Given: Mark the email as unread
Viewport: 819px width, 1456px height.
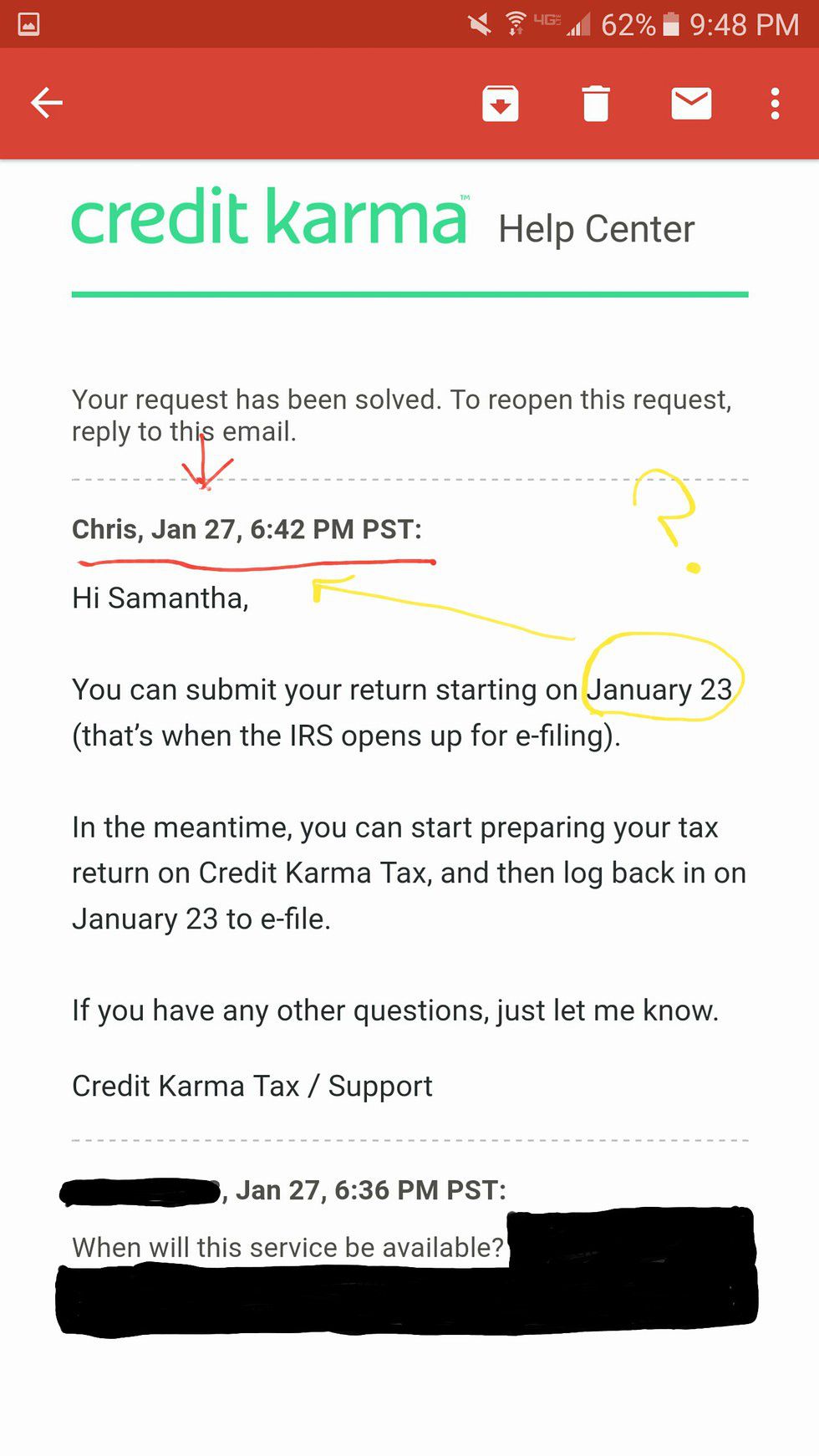Looking at the screenshot, I should pos(691,104).
